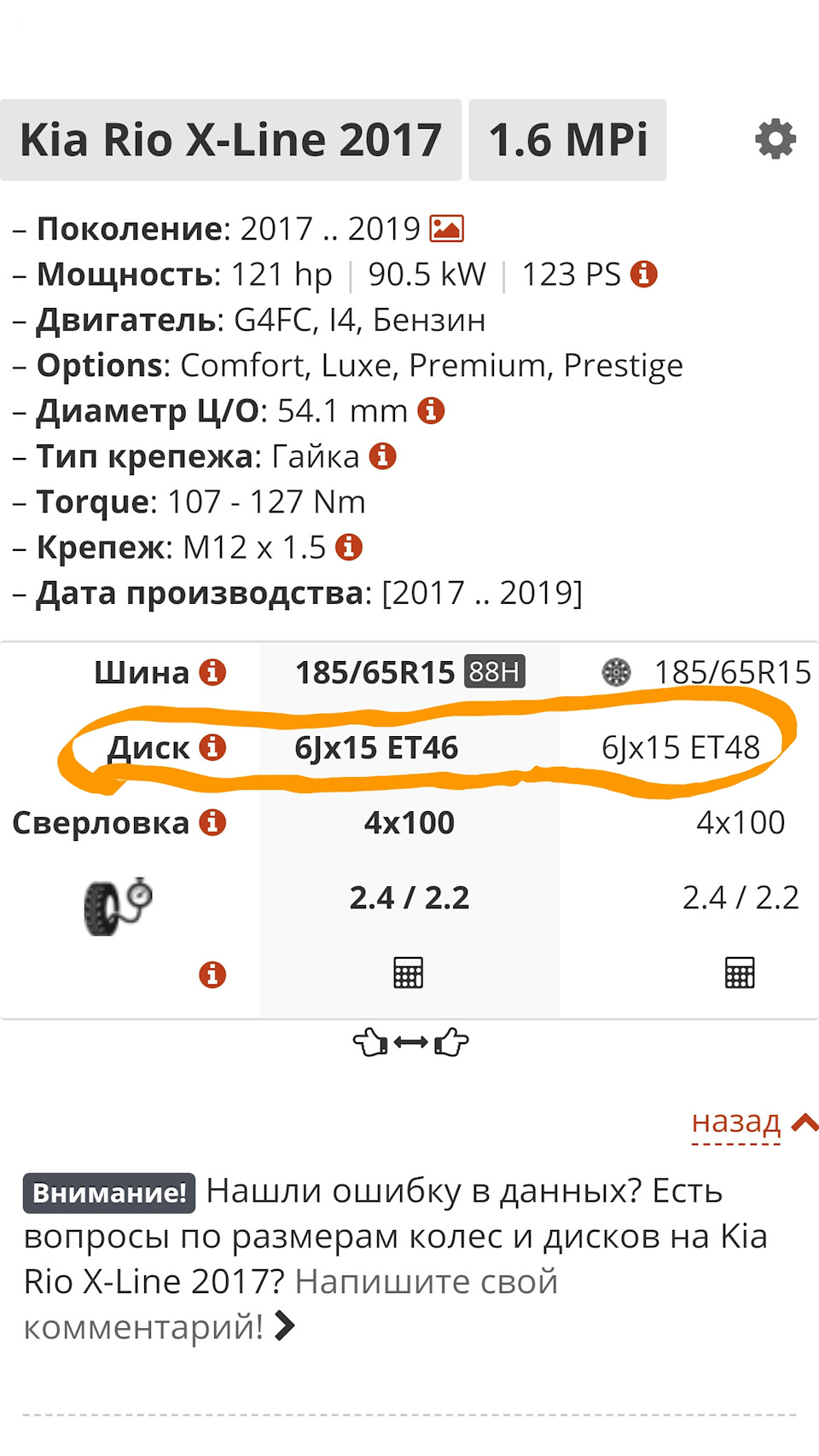This screenshot has height=1456, width=819.
Task: Open the info icon next to Сверловка
Action: pos(212,822)
